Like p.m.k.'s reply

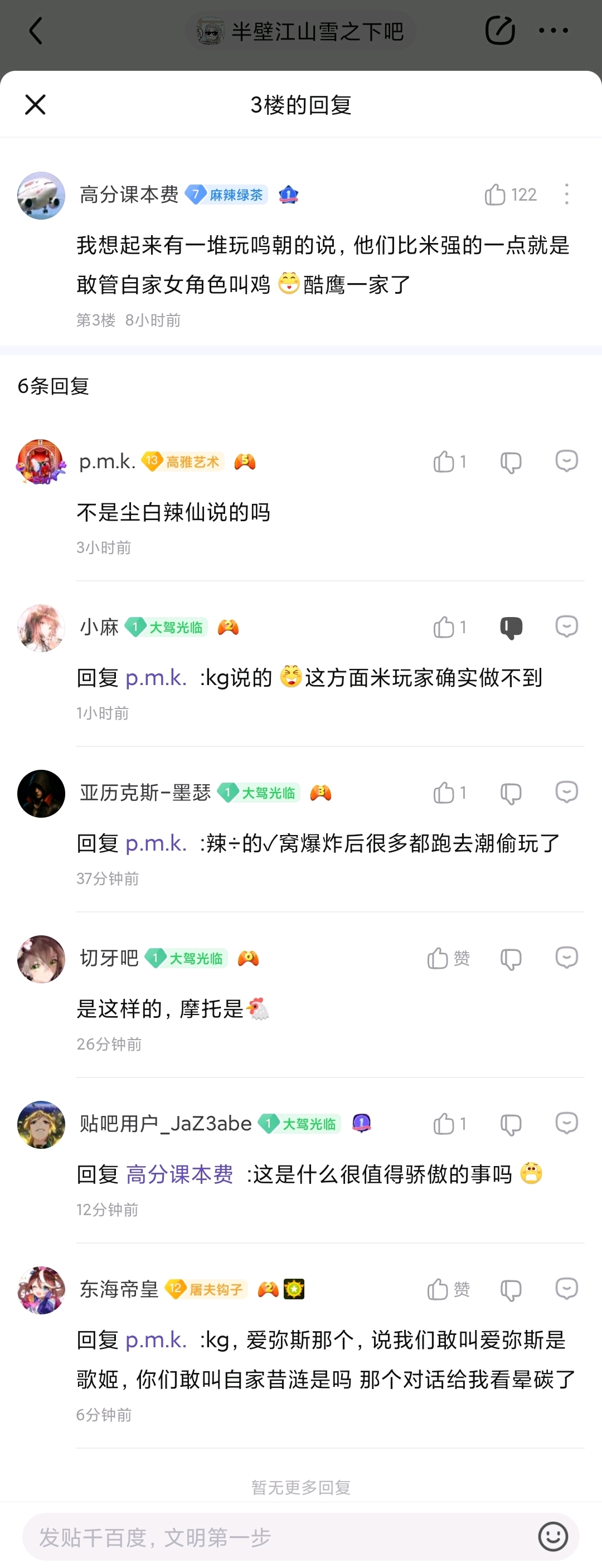coord(444,462)
